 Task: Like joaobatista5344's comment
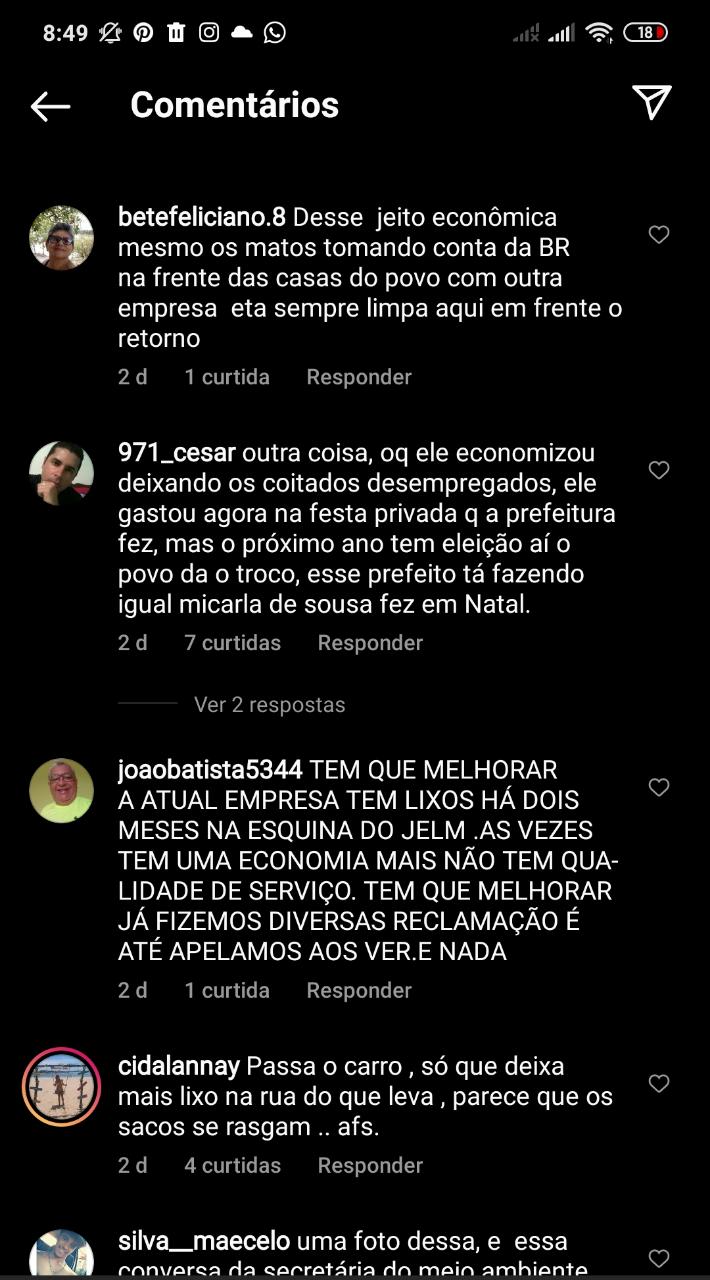[659, 788]
